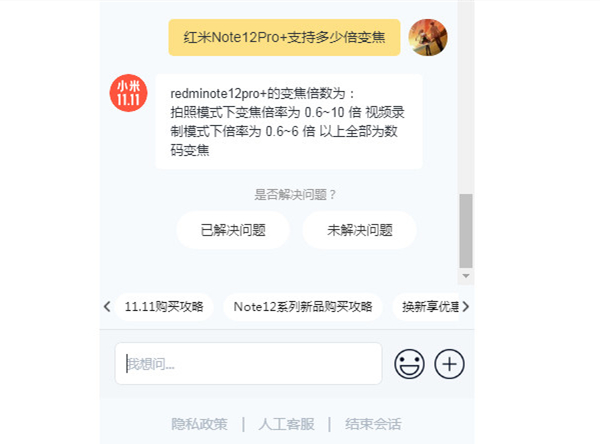This screenshot has height=444, width=600.
Task: Switch to 人工客服 support
Action: [286, 424]
